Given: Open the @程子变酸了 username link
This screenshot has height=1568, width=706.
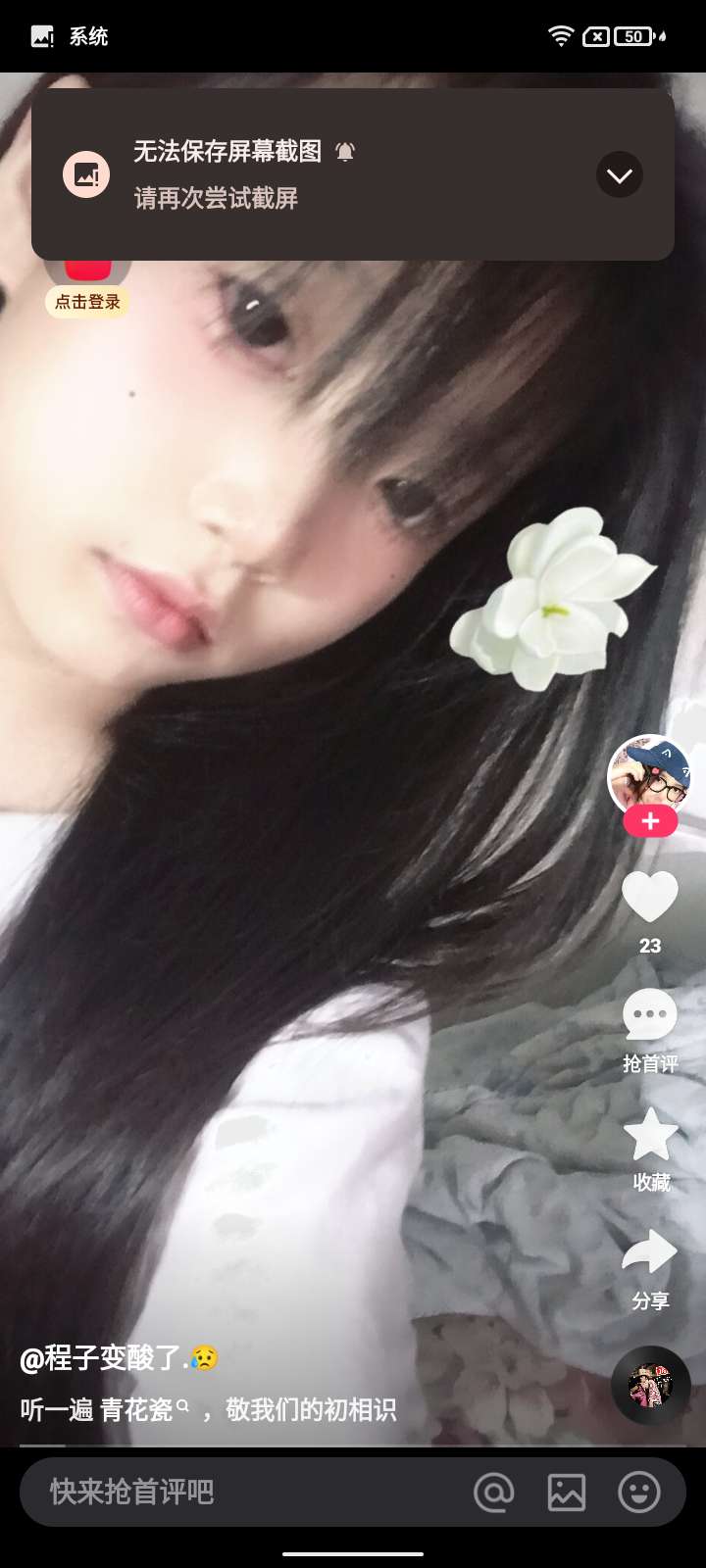Looking at the screenshot, I should pos(103,1358).
